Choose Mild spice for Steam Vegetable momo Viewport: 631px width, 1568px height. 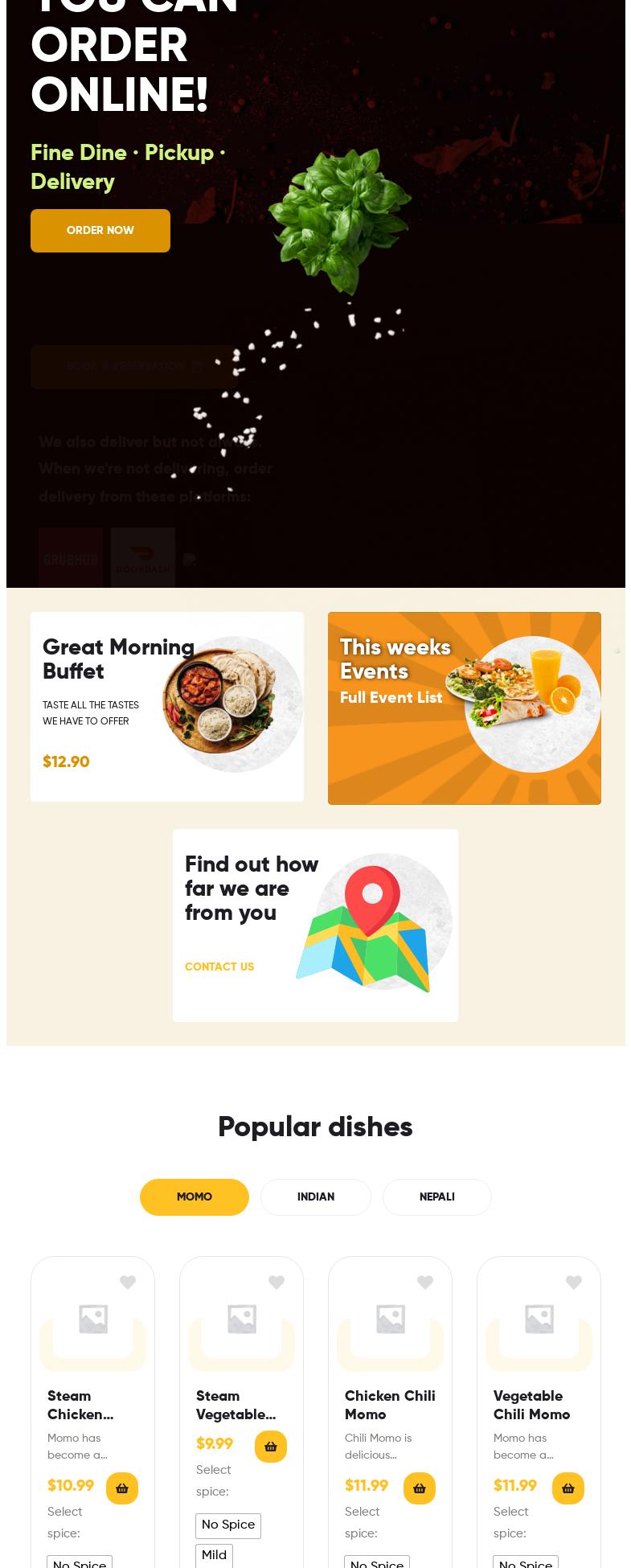pos(214,1555)
